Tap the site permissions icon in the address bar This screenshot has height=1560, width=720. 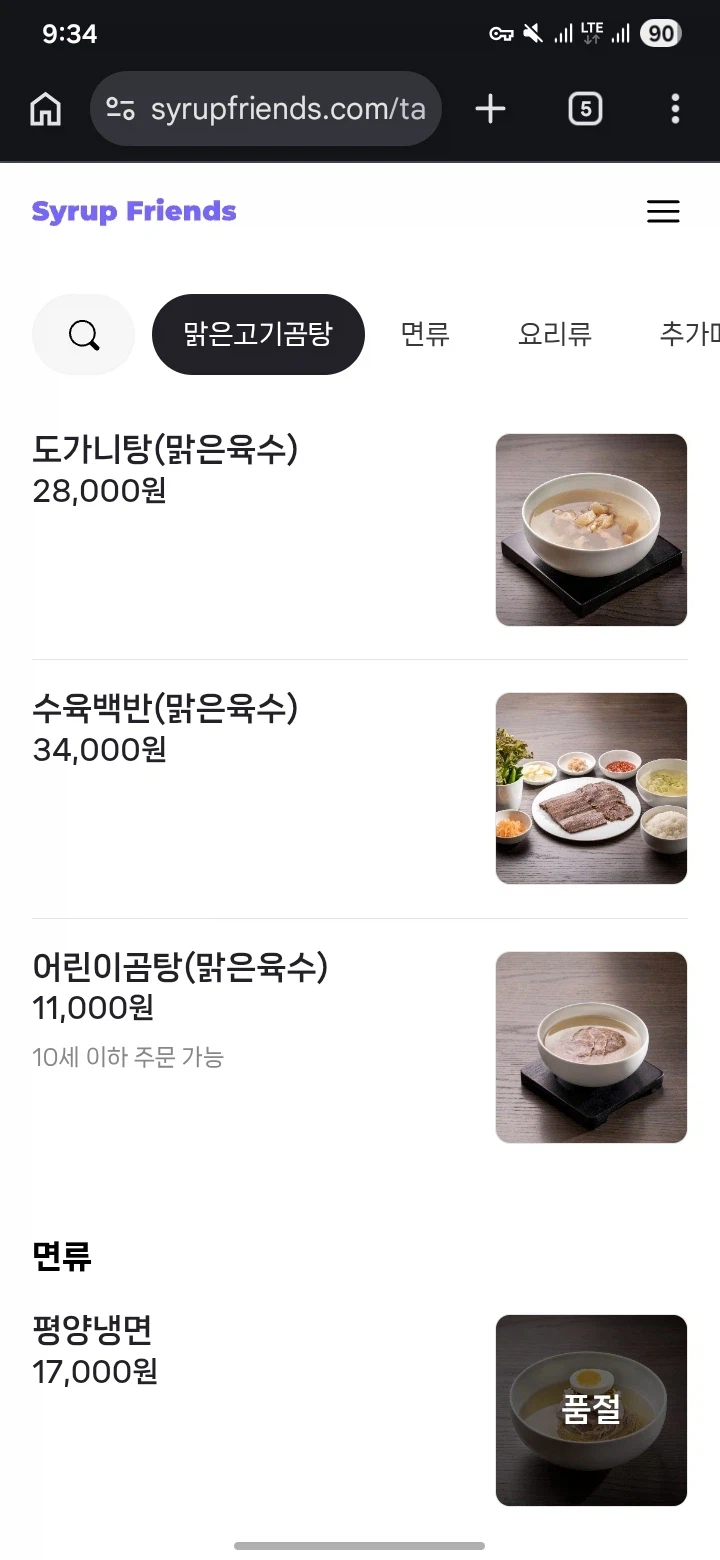(x=119, y=108)
